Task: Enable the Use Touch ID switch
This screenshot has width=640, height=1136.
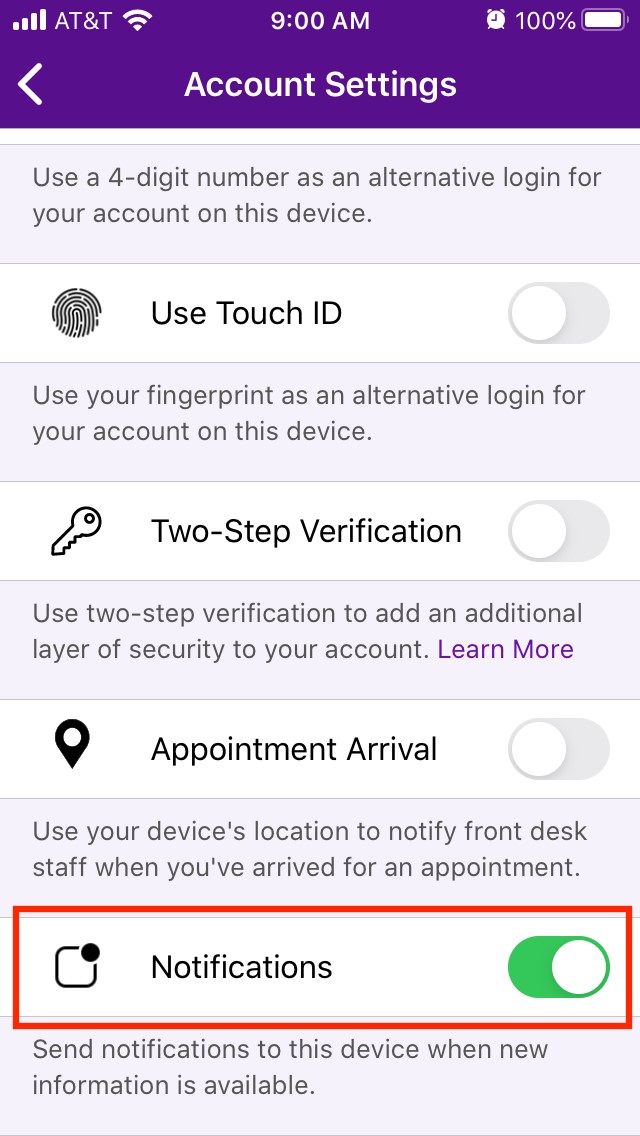Action: coord(558,313)
